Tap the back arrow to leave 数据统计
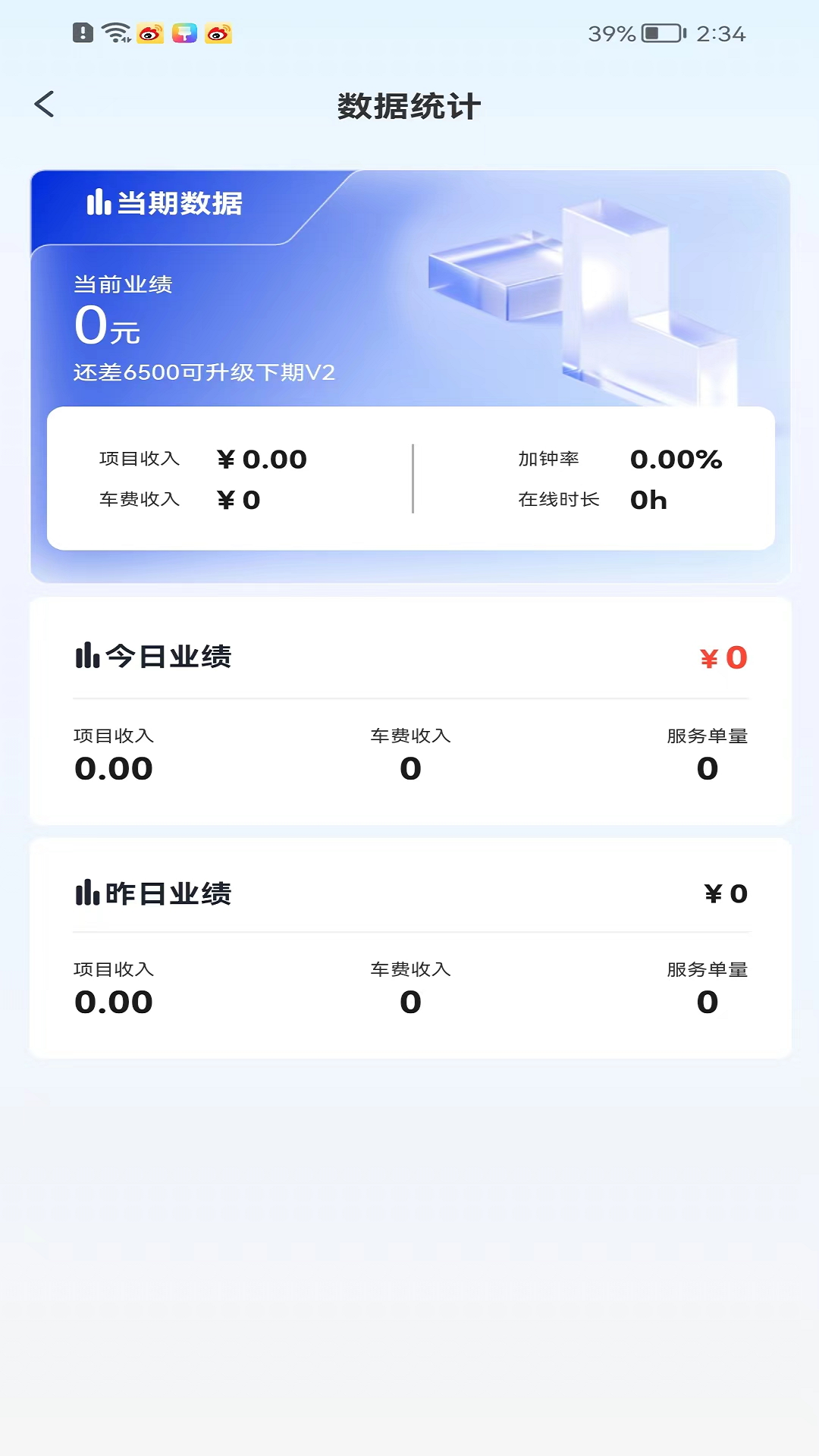This screenshot has width=819, height=1456. coord(44,105)
